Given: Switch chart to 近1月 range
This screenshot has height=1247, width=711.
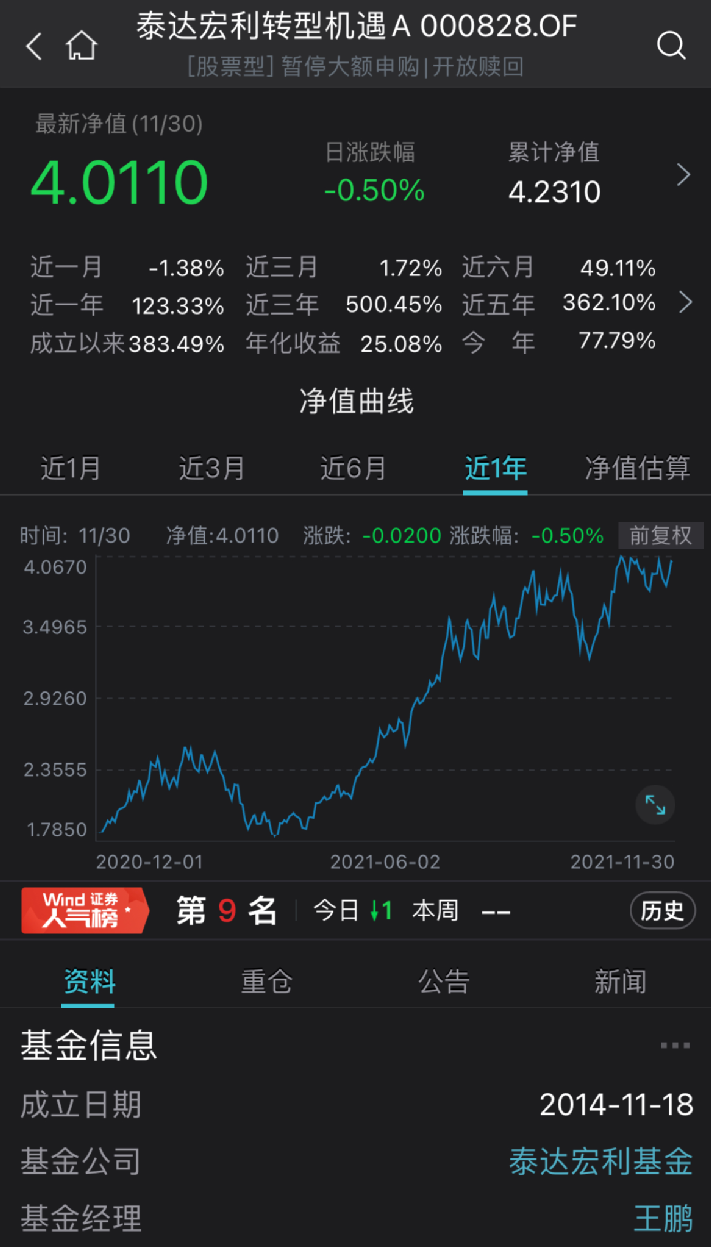Looking at the screenshot, I should pyautogui.click(x=70, y=468).
